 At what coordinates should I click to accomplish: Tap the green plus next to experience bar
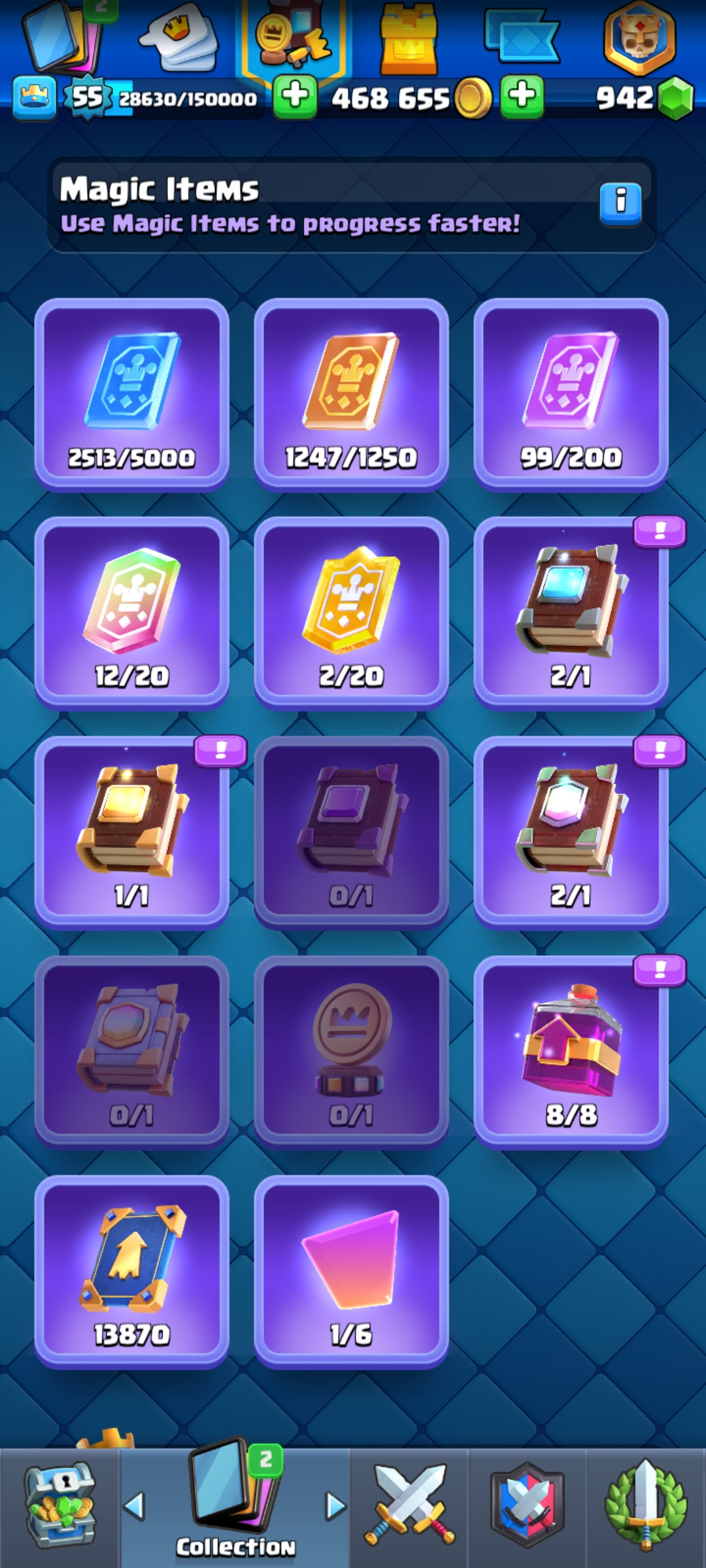pyautogui.click(x=295, y=97)
